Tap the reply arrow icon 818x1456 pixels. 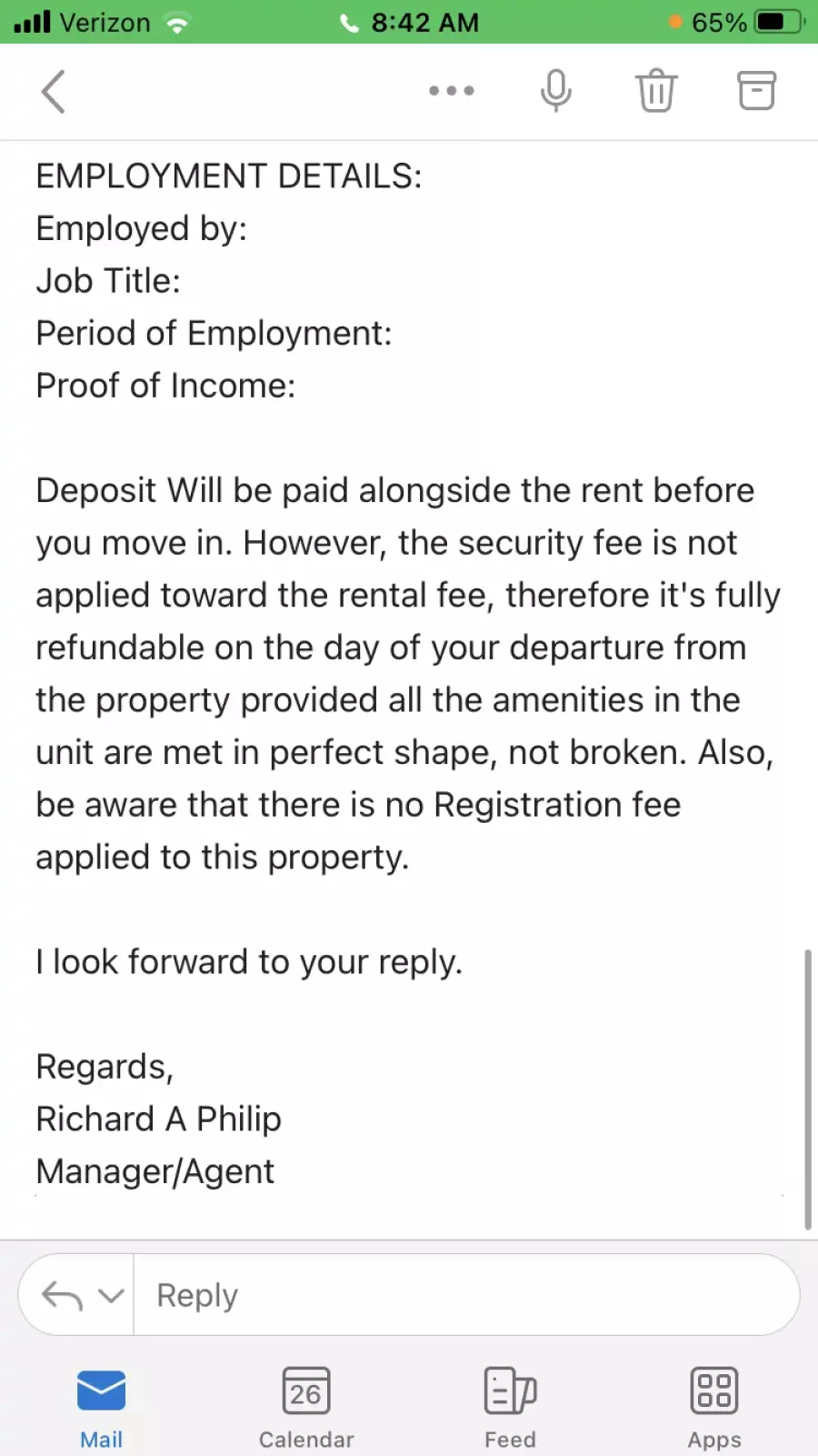(63, 1295)
